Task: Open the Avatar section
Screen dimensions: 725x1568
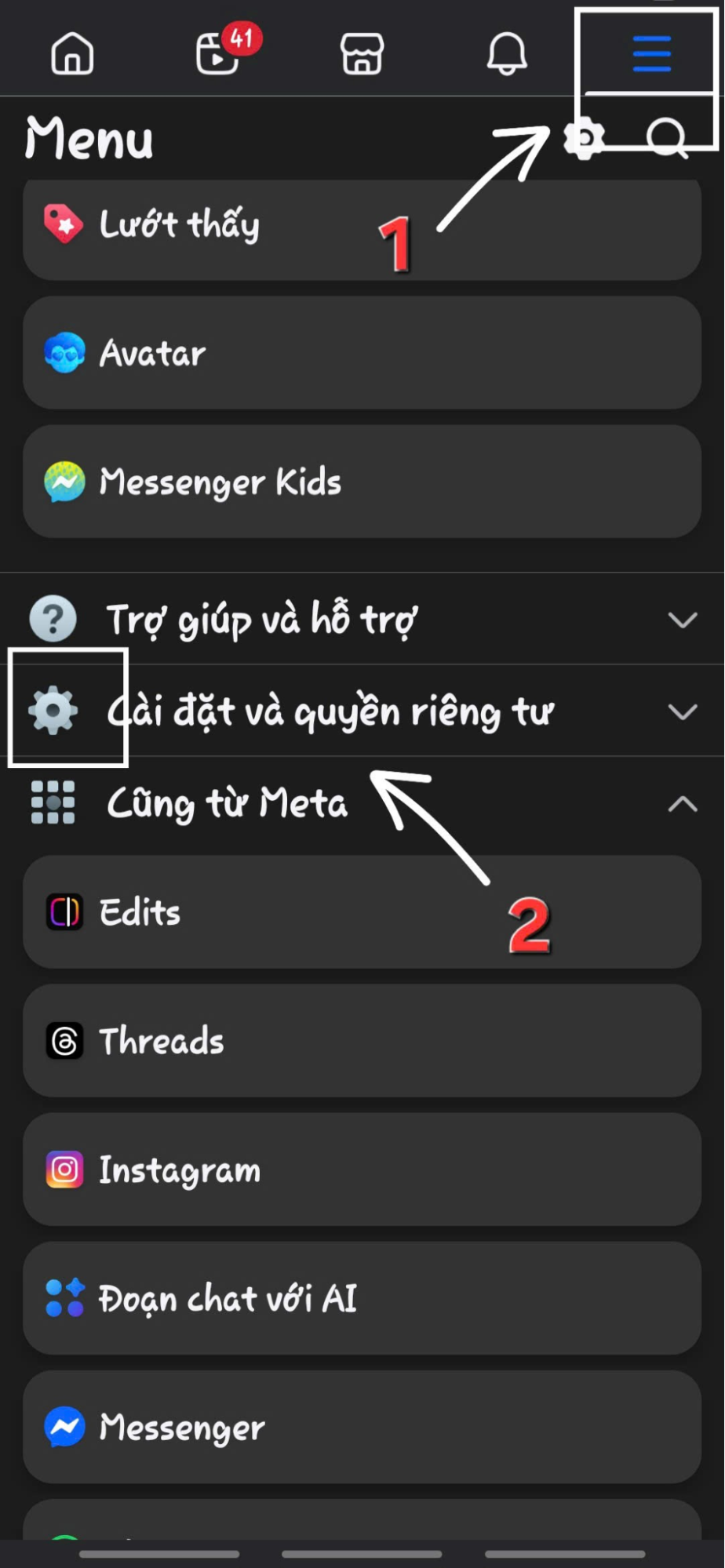Action: tap(152, 353)
